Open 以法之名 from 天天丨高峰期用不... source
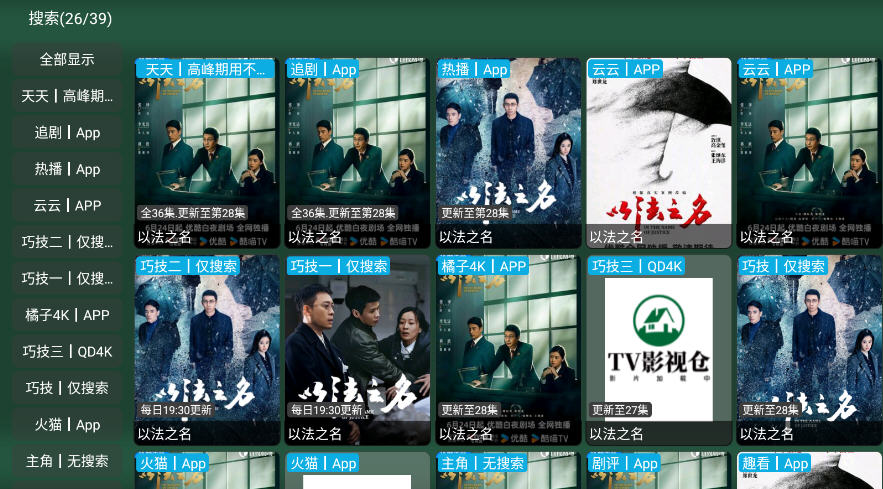This screenshot has width=883, height=489. (207, 152)
